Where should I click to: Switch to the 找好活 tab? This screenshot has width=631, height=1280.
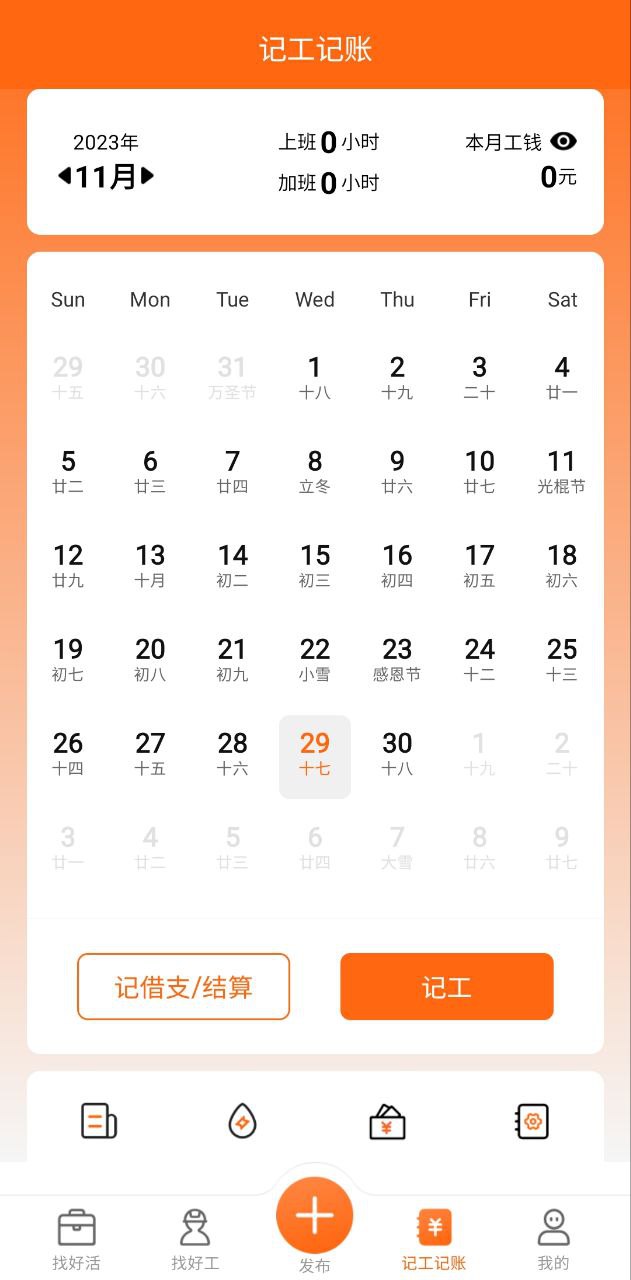click(x=76, y=1238)
